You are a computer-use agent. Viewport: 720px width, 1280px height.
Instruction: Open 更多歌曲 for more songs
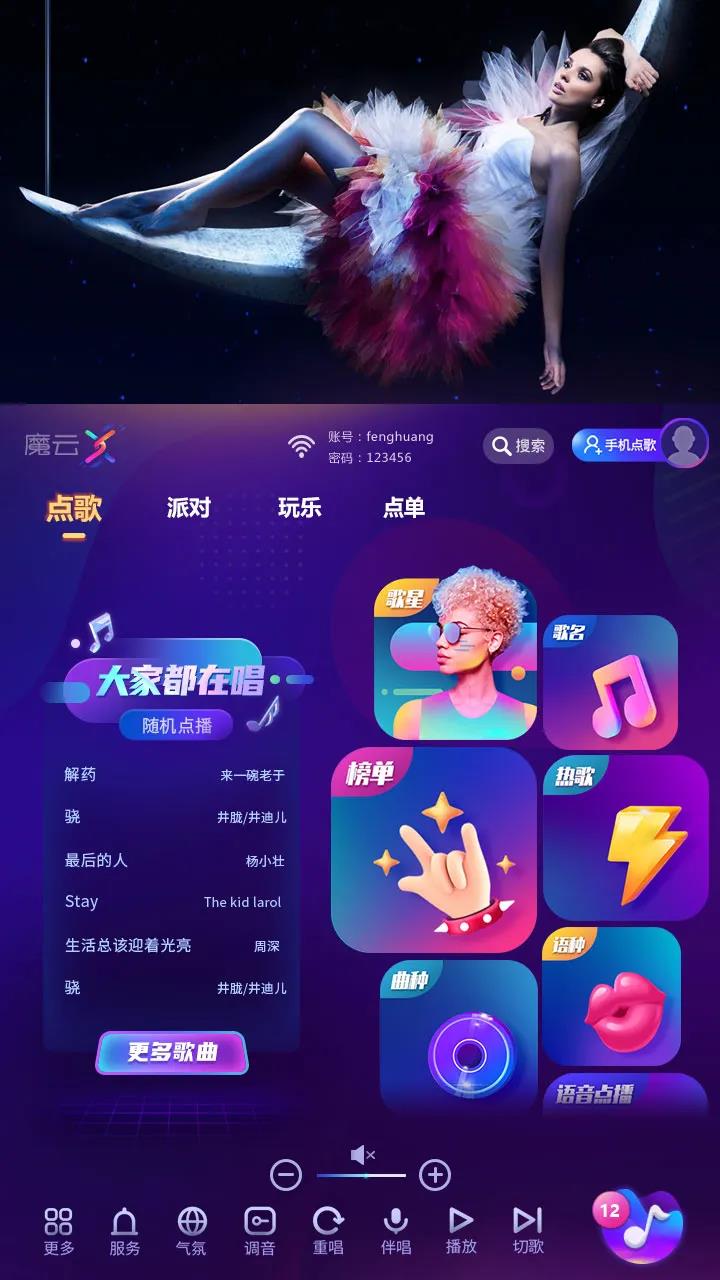tap(172, 1052)
